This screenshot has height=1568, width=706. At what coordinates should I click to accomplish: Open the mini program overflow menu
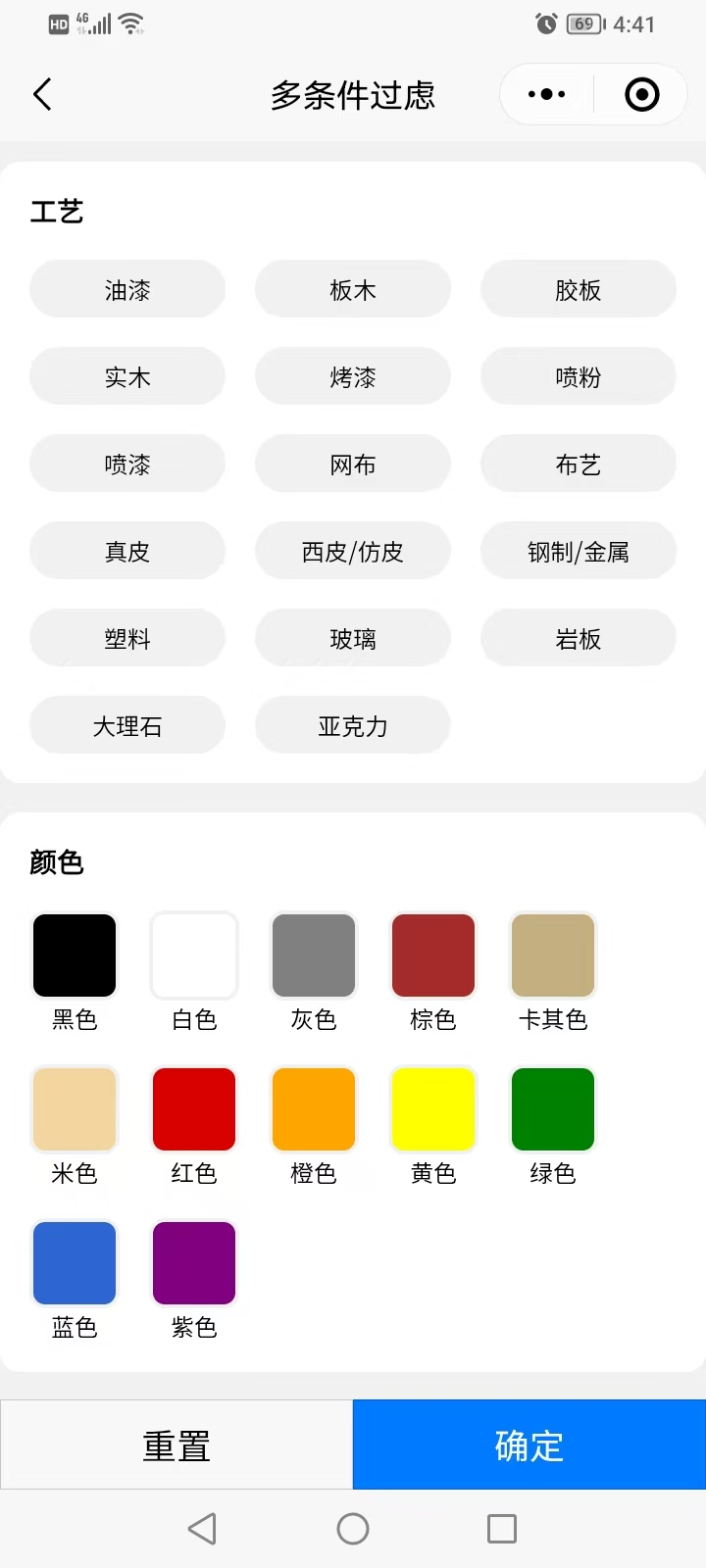[546, 95]
